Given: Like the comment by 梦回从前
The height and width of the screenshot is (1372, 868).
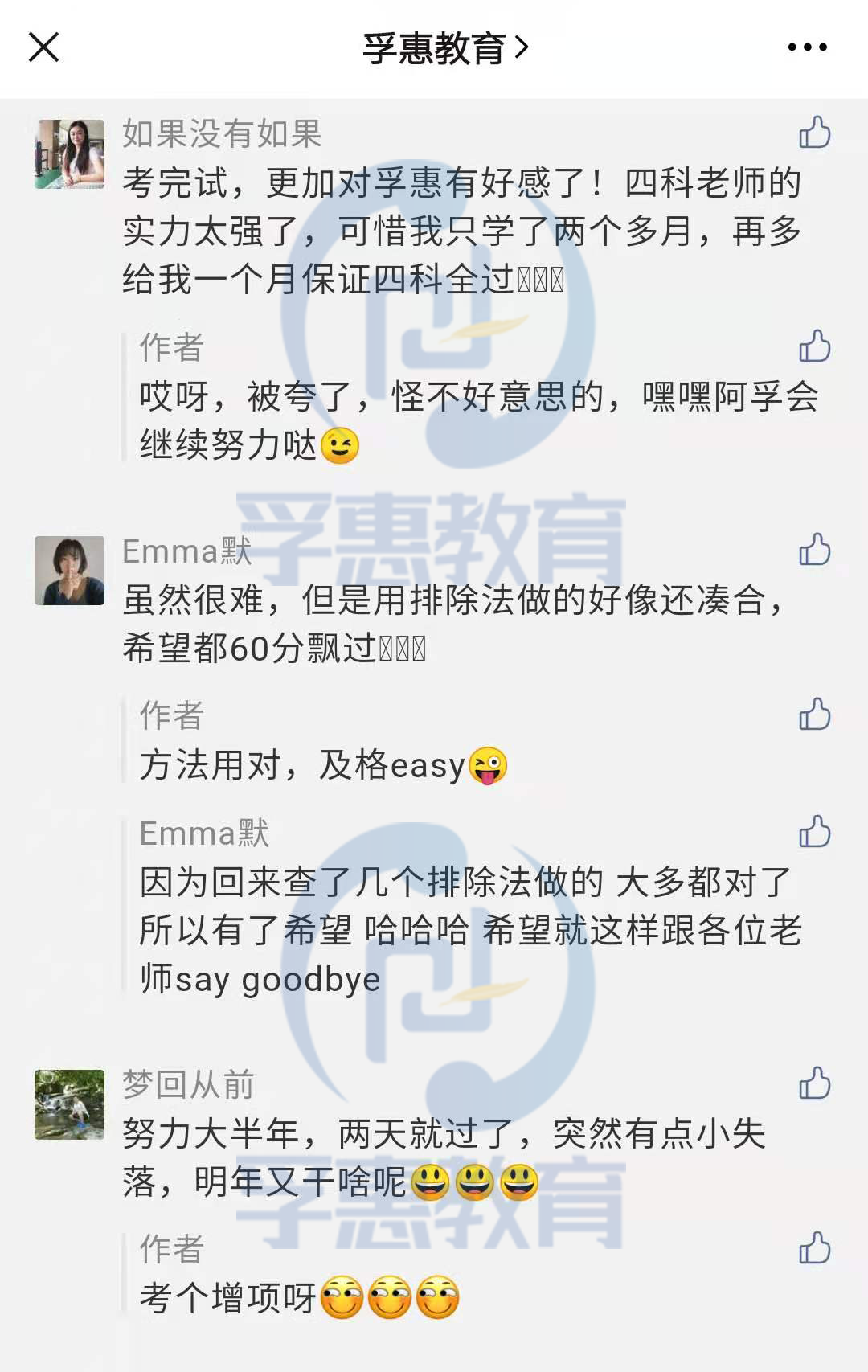Looking at the screenshot, I should tap(814, 1083).
